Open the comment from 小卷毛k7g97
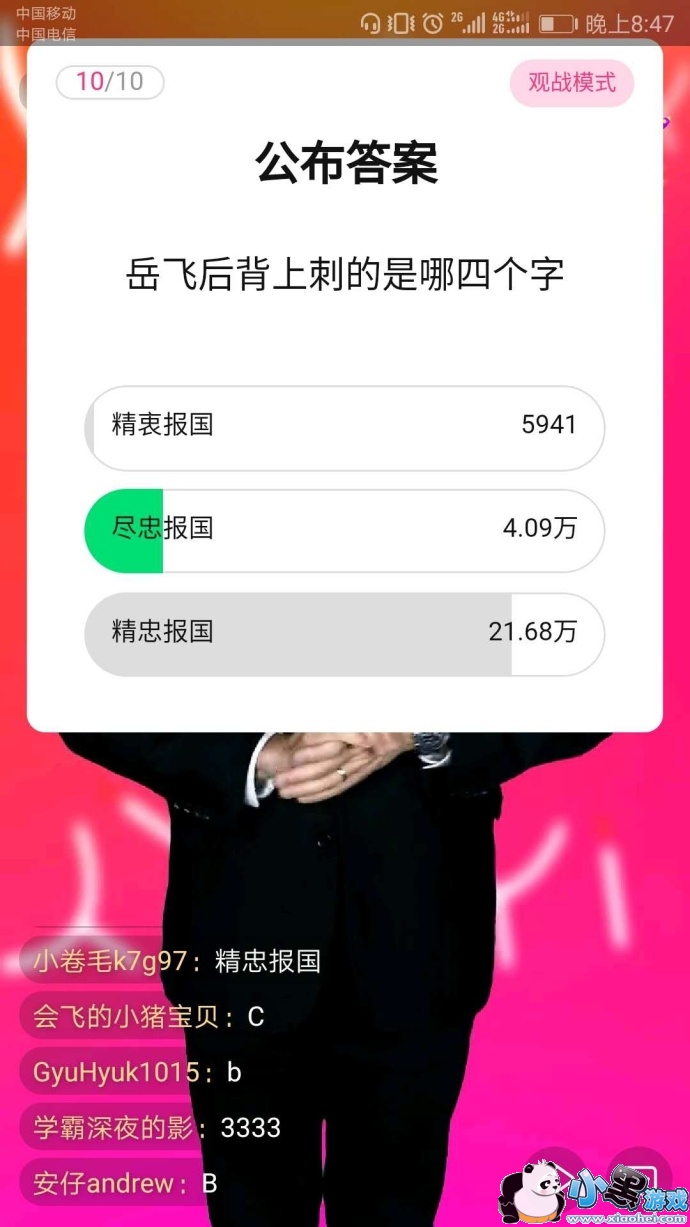Screen dimensions: 690x1227 point(177,962)
